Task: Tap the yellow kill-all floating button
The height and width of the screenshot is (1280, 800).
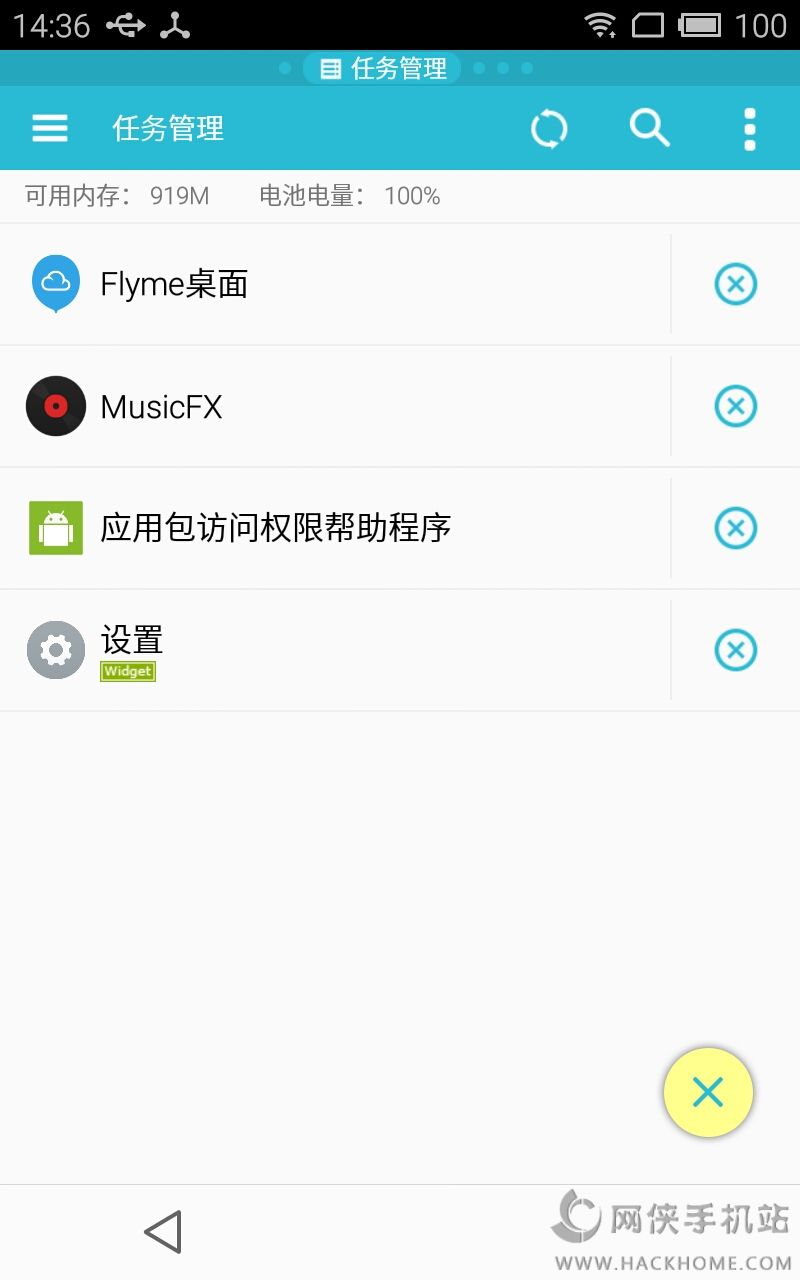Action: tap(708, 1092)
